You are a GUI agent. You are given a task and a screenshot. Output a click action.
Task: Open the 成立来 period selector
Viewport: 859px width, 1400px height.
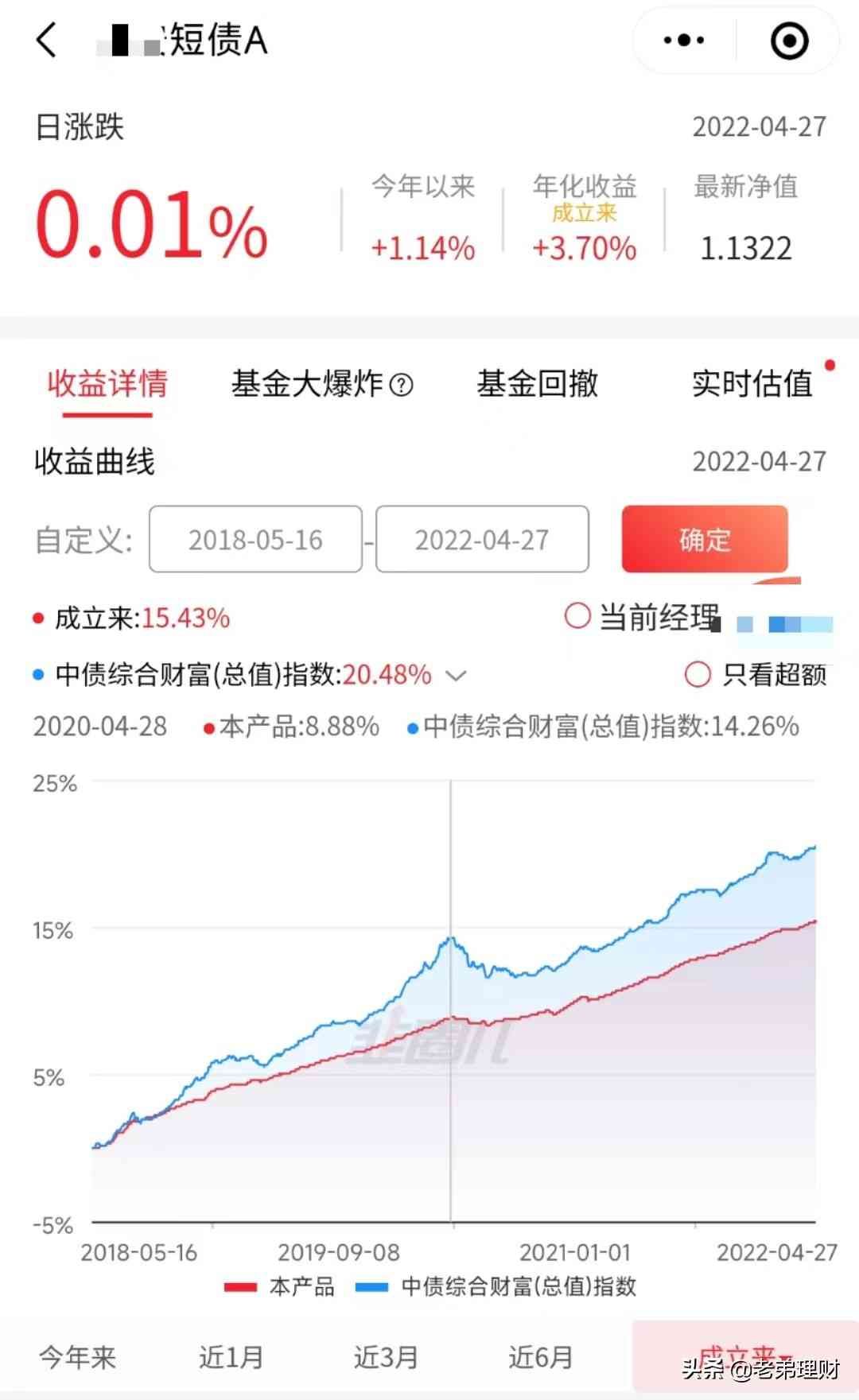click(744, 1356)
